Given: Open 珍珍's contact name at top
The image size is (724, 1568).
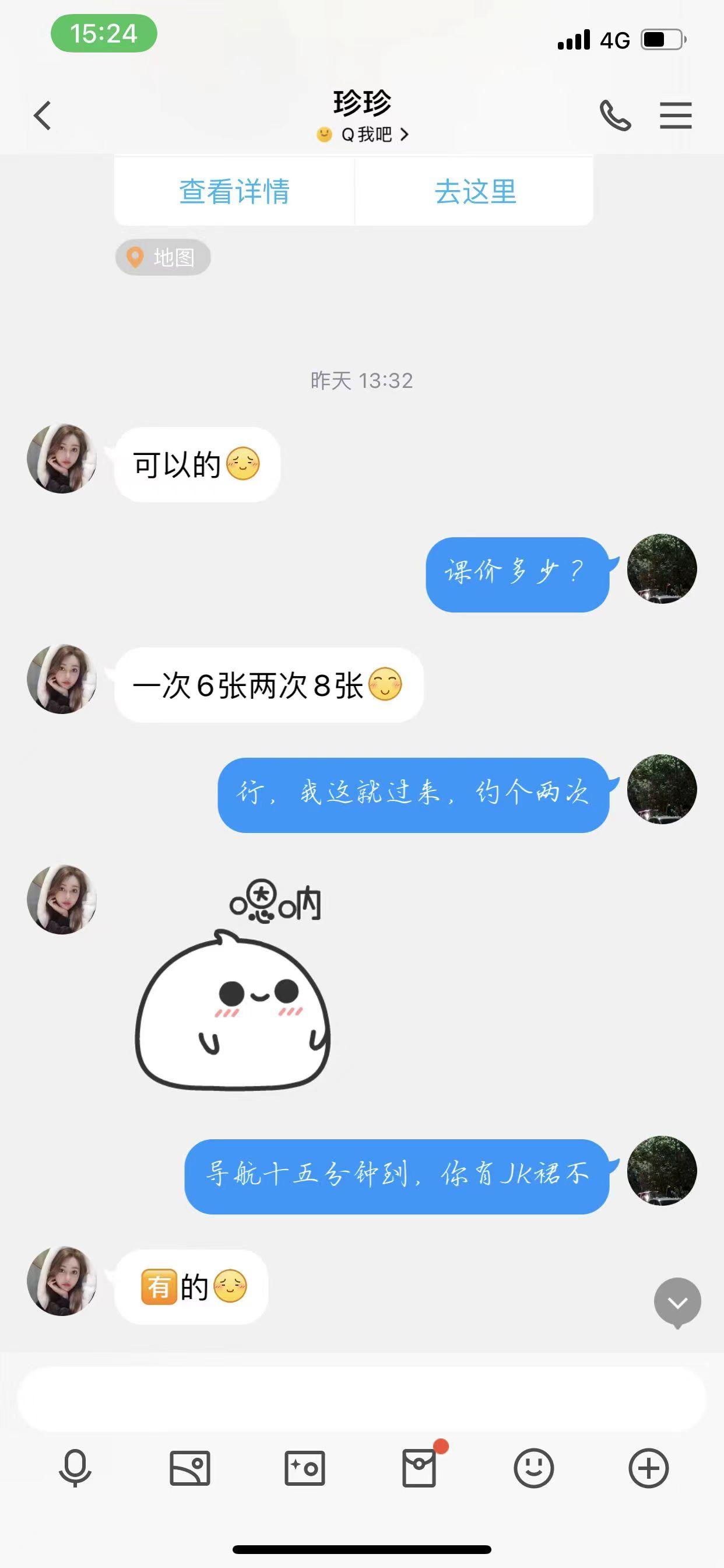Looking at the screenshot, I should click(362, 102).
